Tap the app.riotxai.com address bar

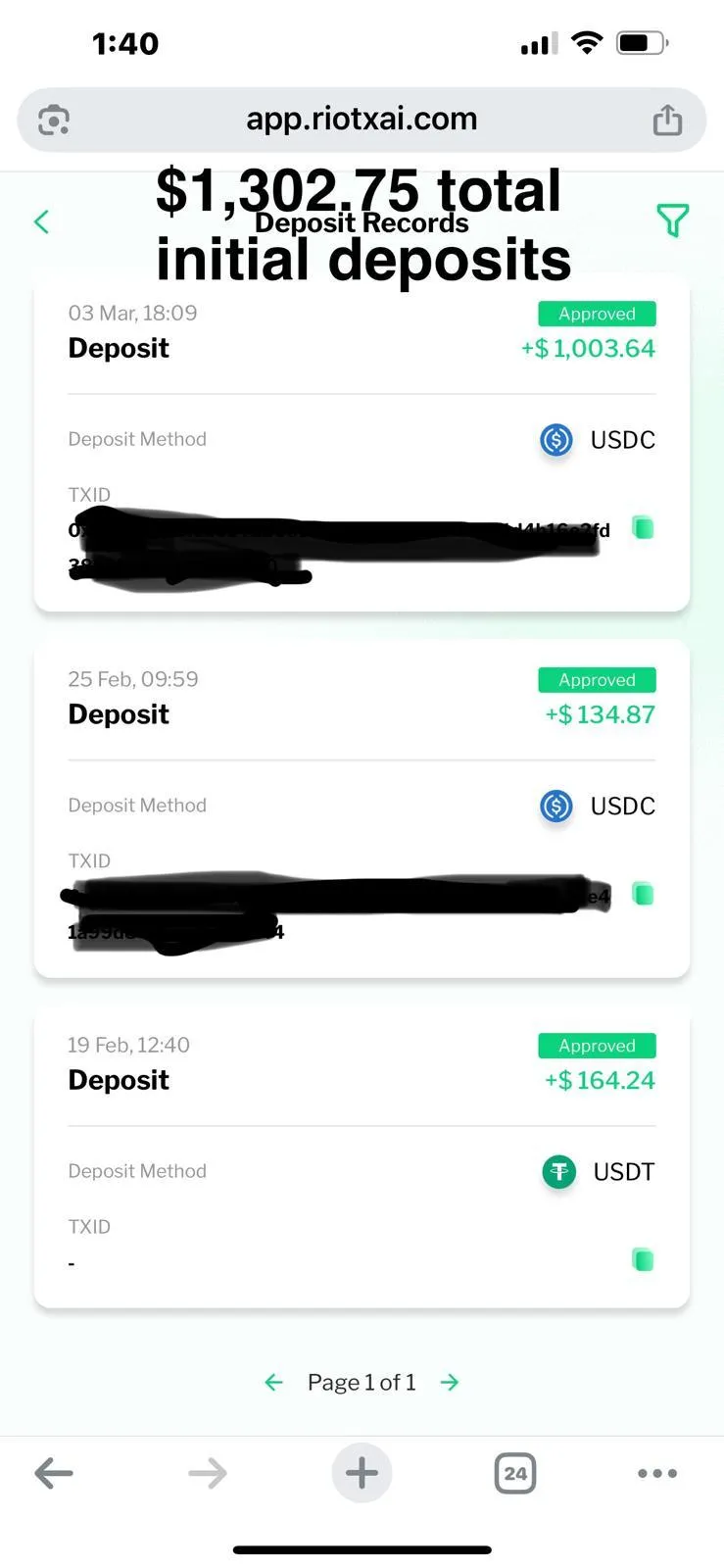pos(362,120)
